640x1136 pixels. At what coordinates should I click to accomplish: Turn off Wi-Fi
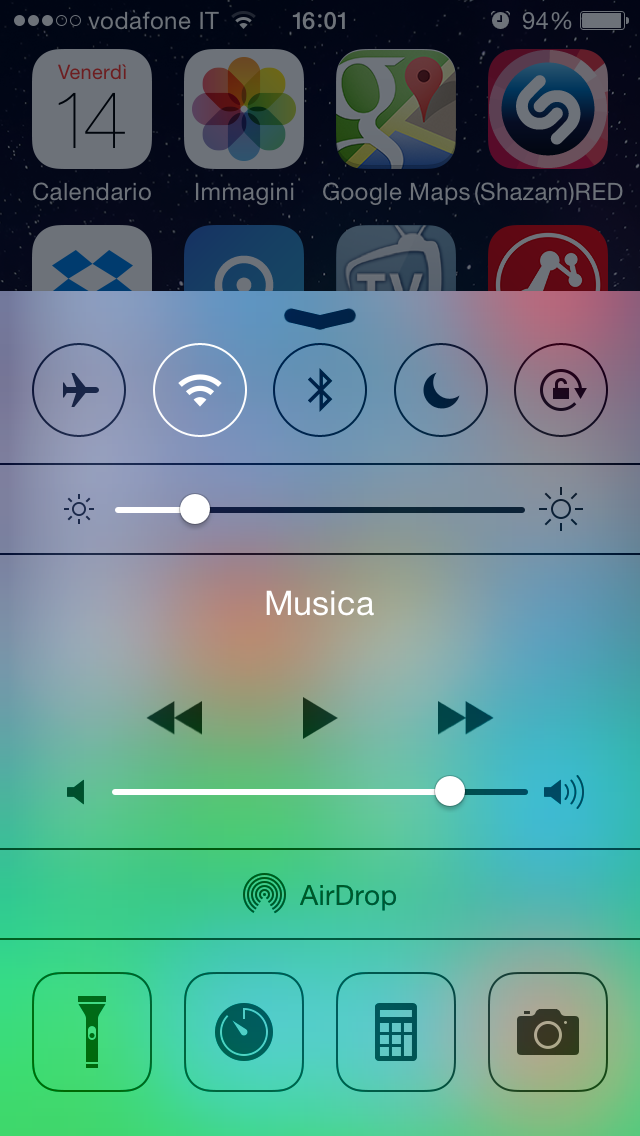pyautogui.click(x=200, y=390)
